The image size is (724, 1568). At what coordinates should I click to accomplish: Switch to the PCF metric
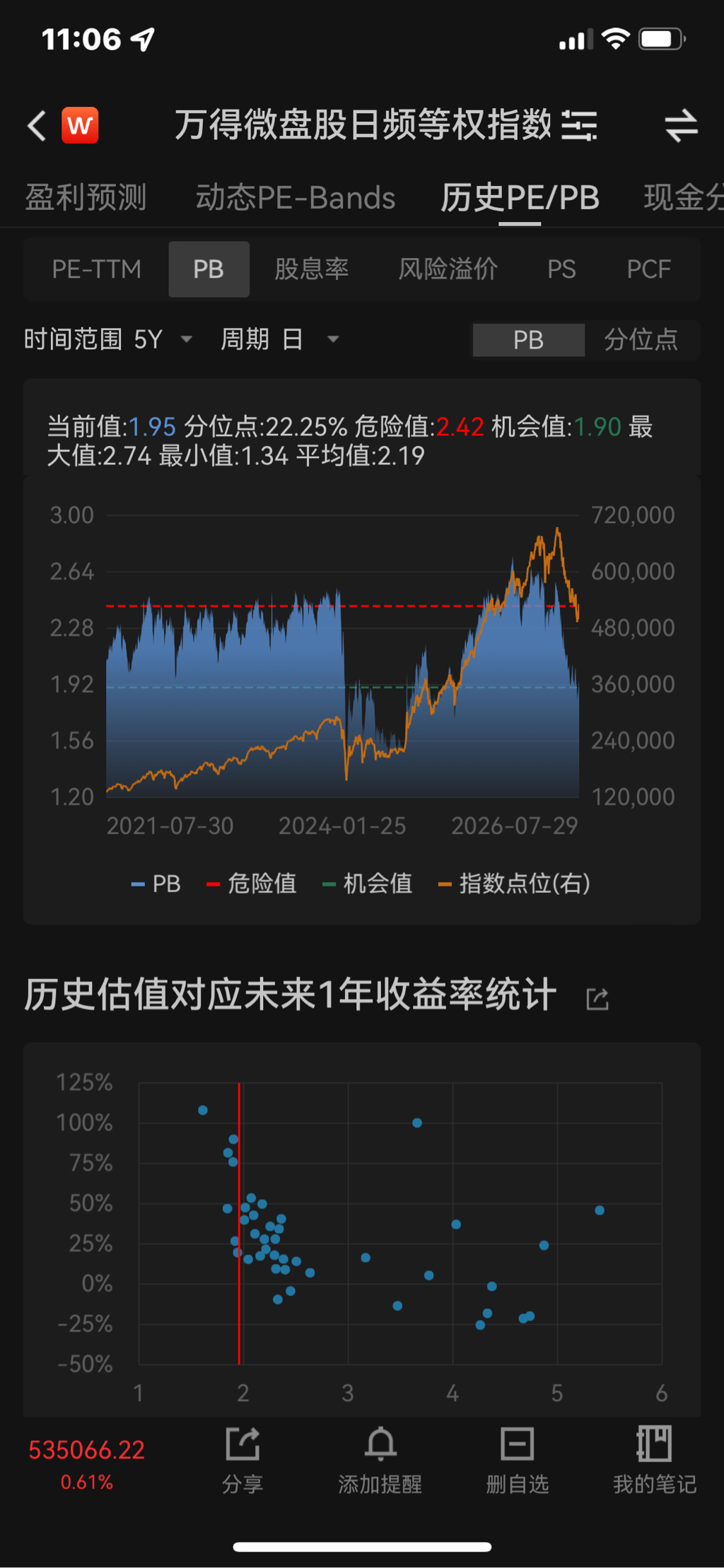click(648, 269)
